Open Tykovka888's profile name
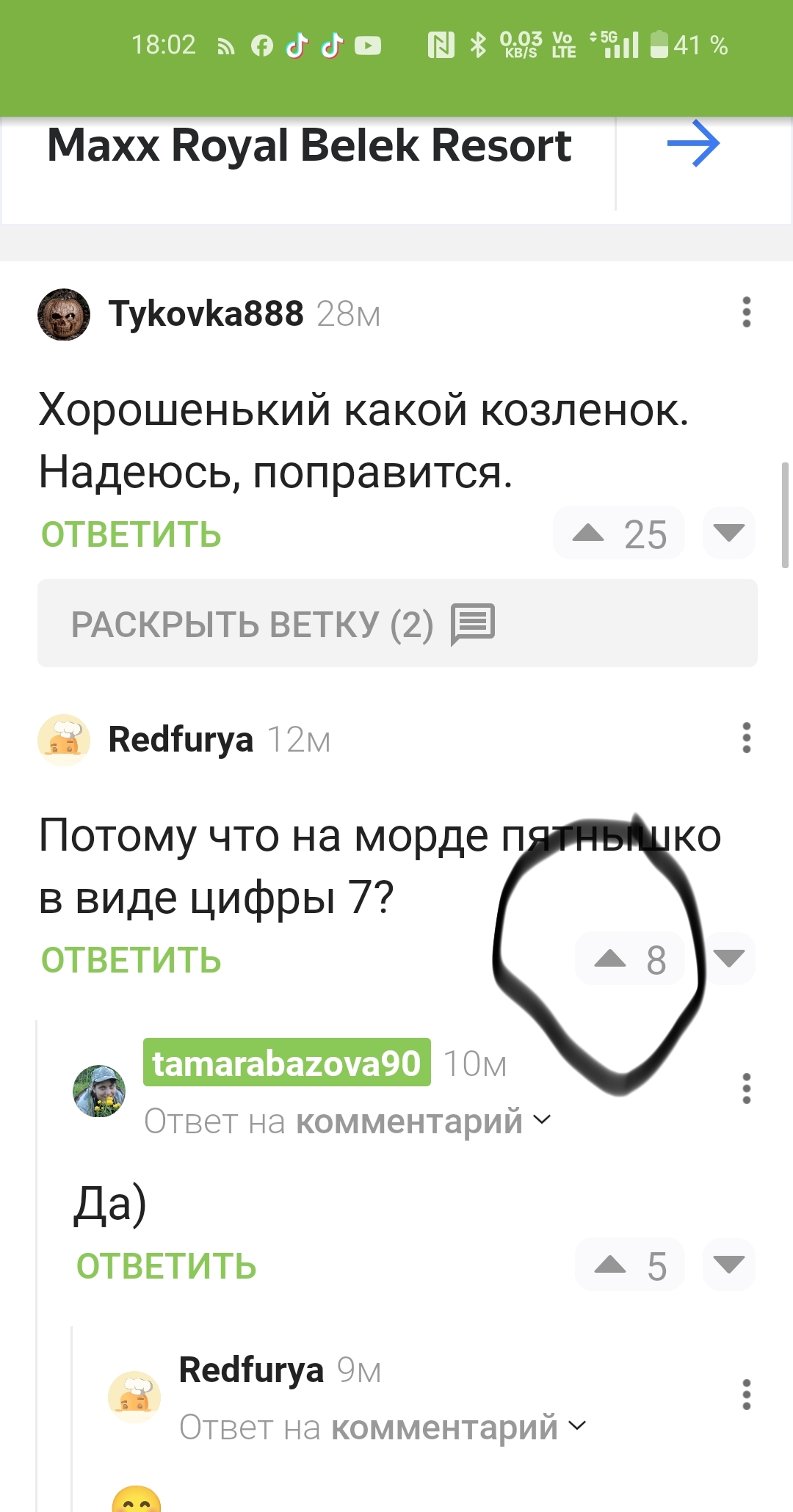 (x=206, y=314)
